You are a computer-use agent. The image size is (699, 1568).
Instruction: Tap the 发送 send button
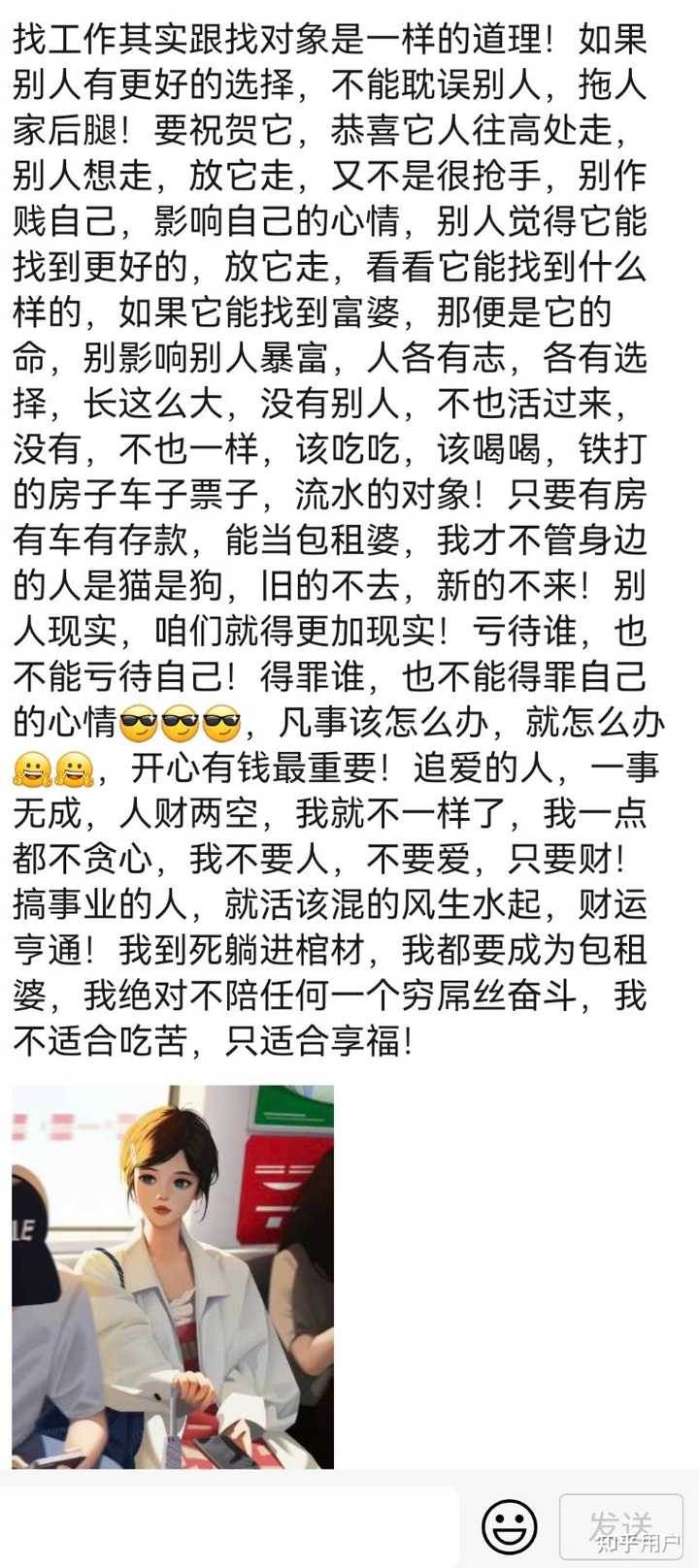pyautogui.click(x=620, y=1525)
